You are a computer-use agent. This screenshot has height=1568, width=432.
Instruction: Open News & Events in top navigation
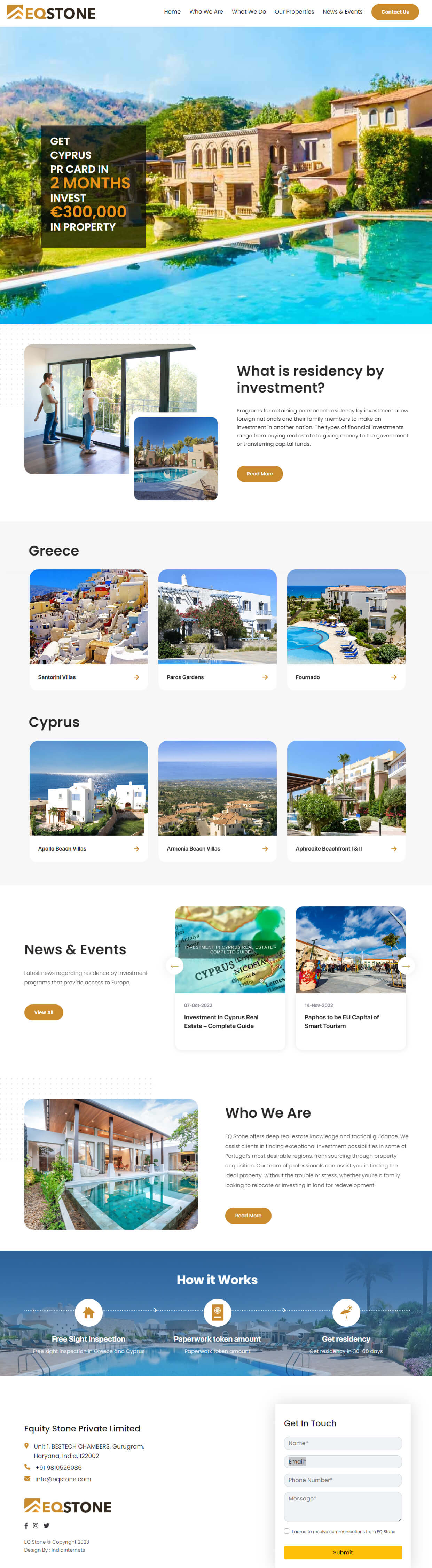[x=342, y=11]
